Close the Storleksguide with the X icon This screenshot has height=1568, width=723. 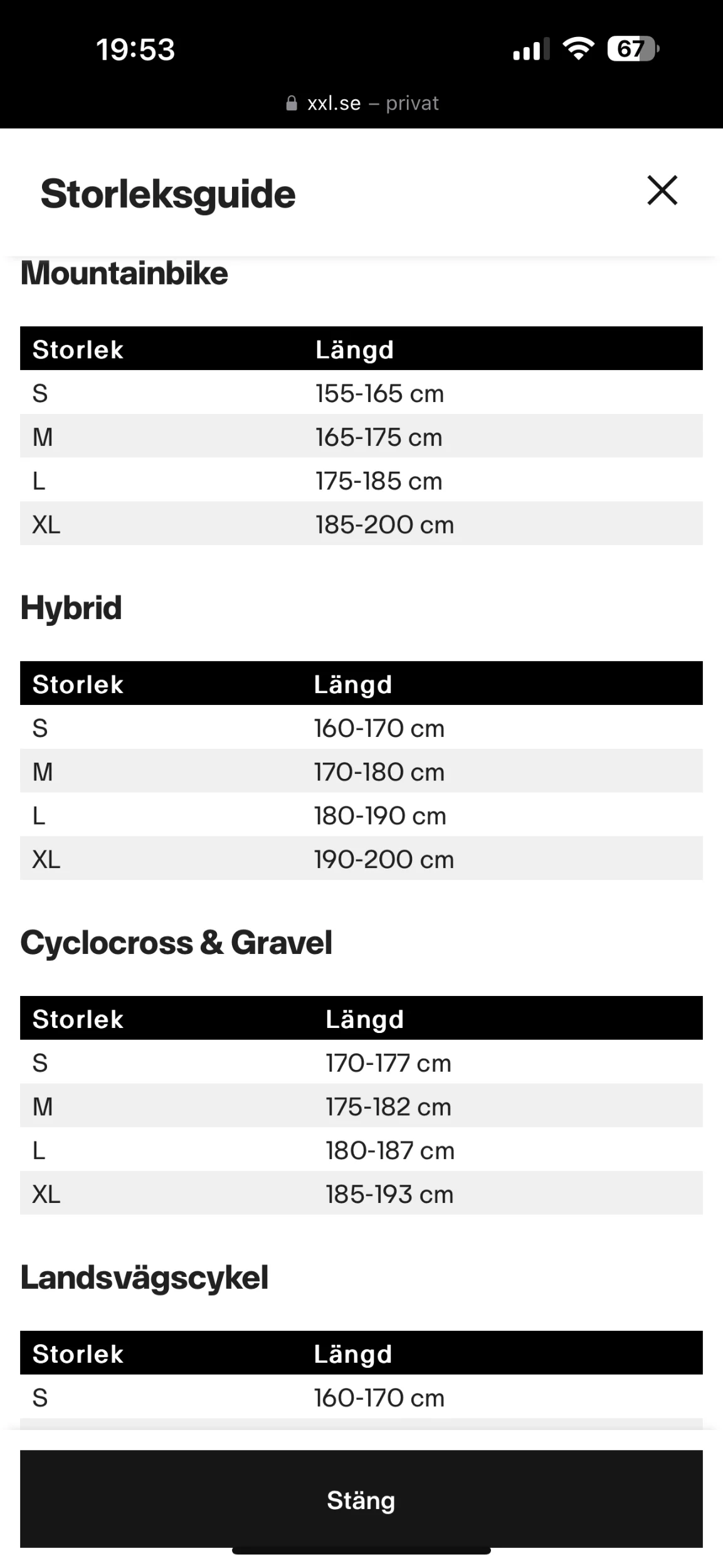pos(662,191)
